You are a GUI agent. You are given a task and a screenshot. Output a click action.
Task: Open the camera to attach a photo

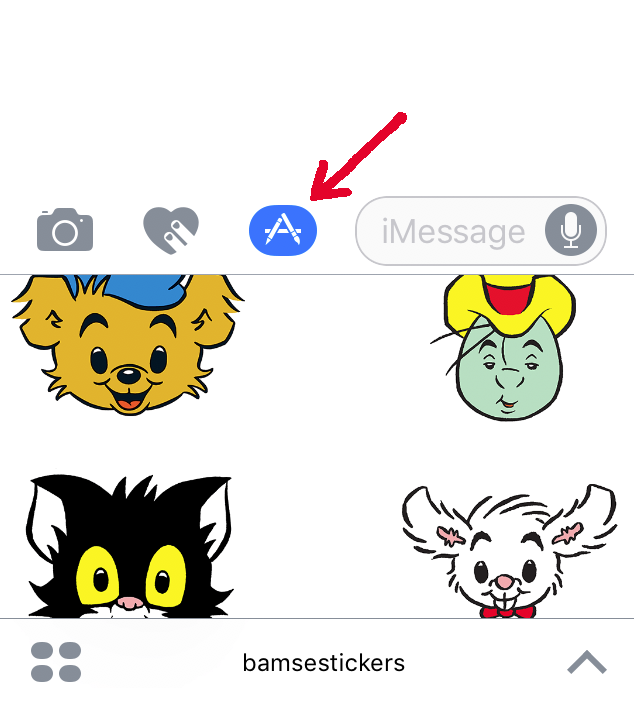pos(65,231)
